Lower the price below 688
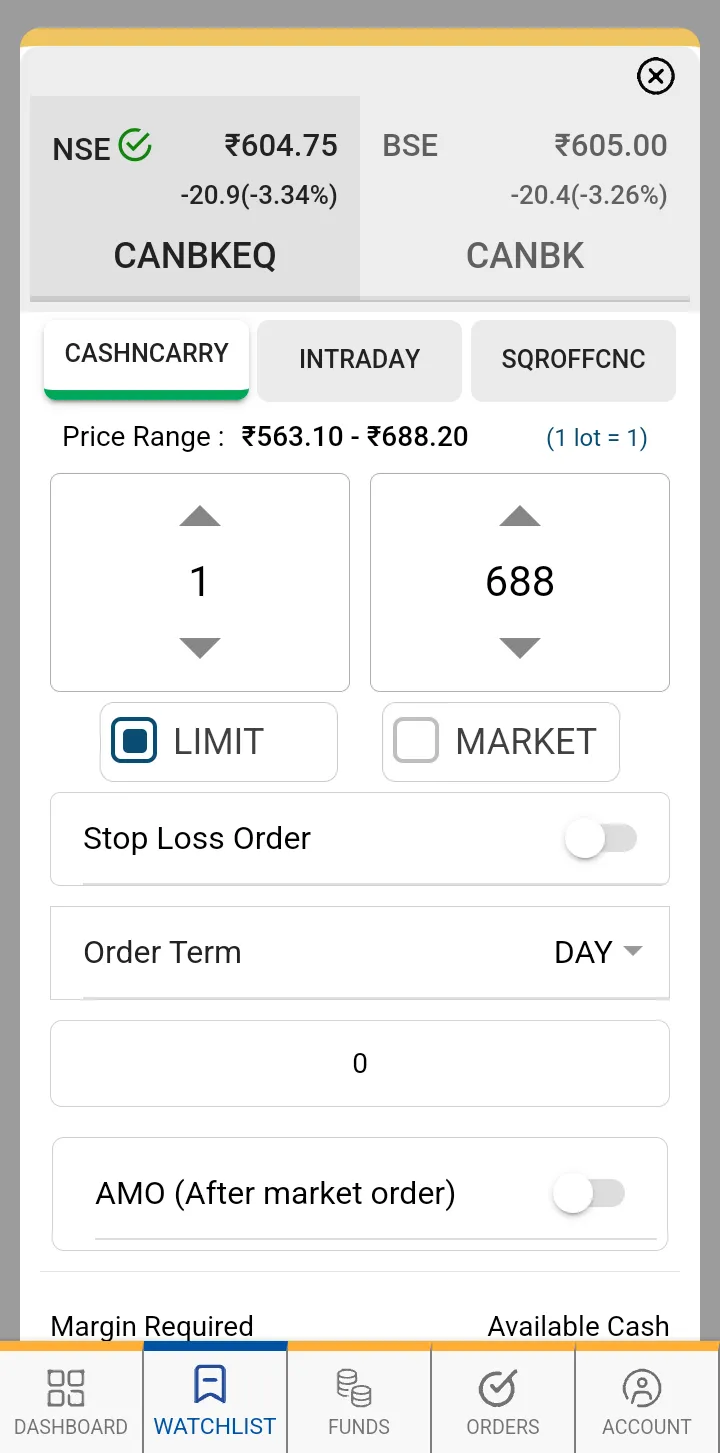 tap(519, 648)
